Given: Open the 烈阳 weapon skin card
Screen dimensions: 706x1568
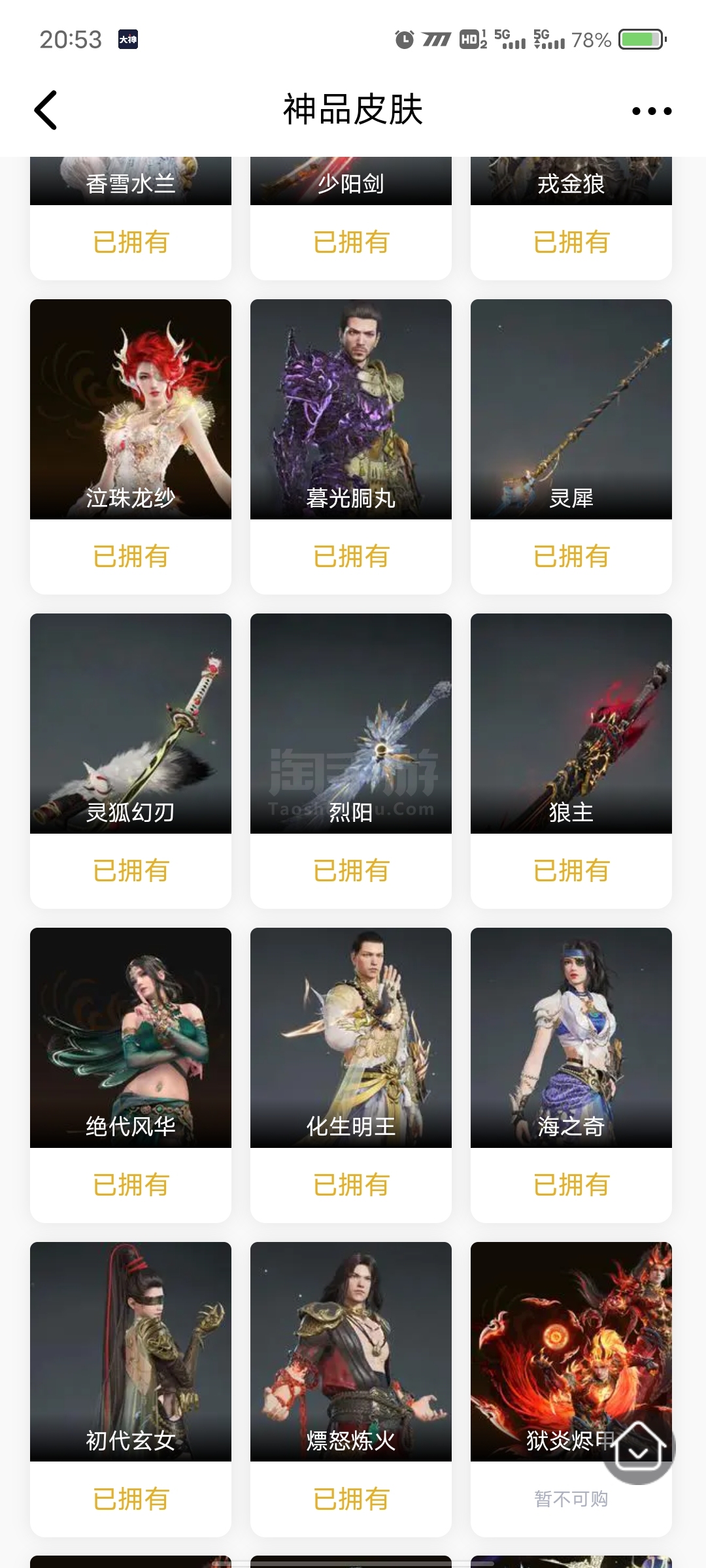Looking at the screenshot, I should tap(350, 723).
